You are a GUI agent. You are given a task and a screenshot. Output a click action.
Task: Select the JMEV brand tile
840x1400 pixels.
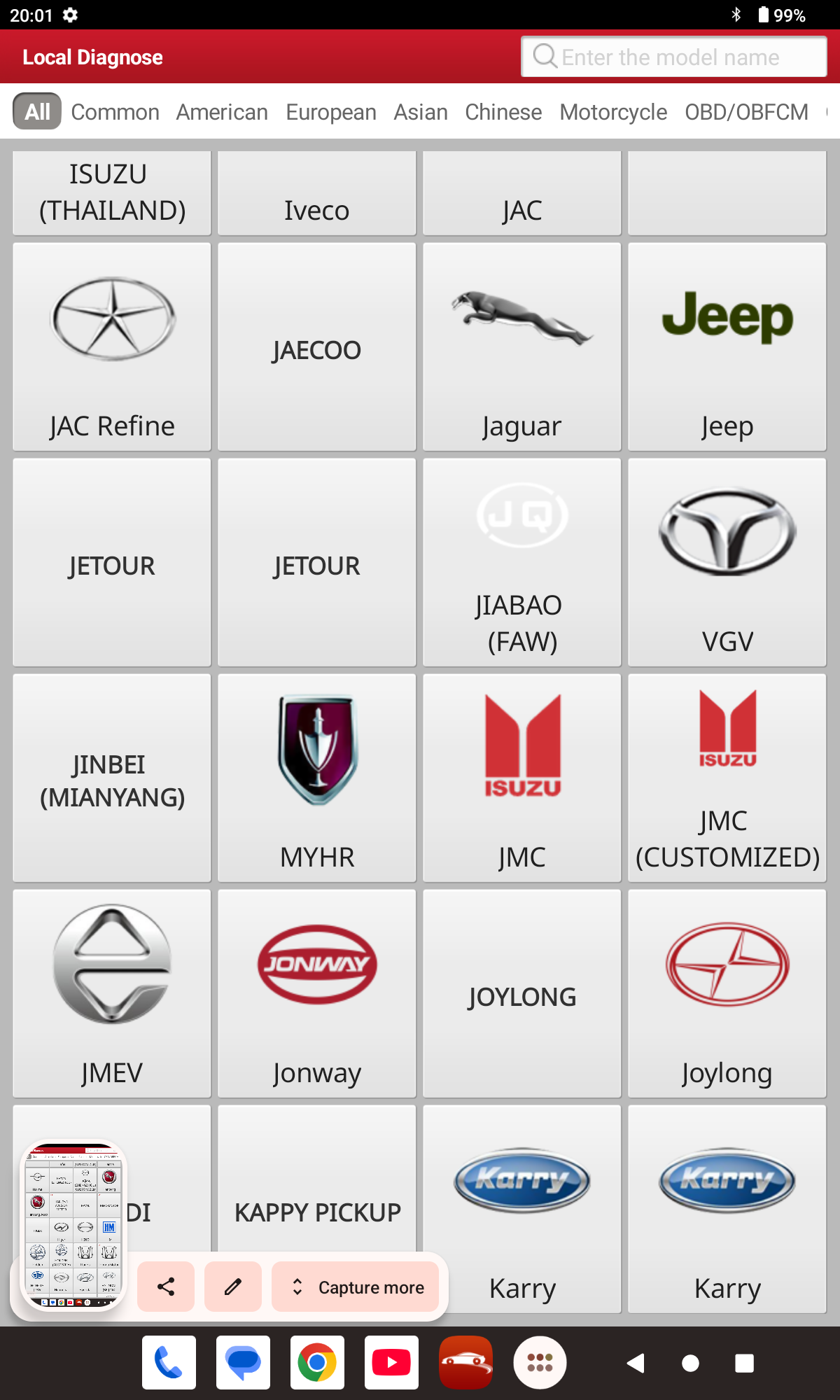tap(112, 993)
